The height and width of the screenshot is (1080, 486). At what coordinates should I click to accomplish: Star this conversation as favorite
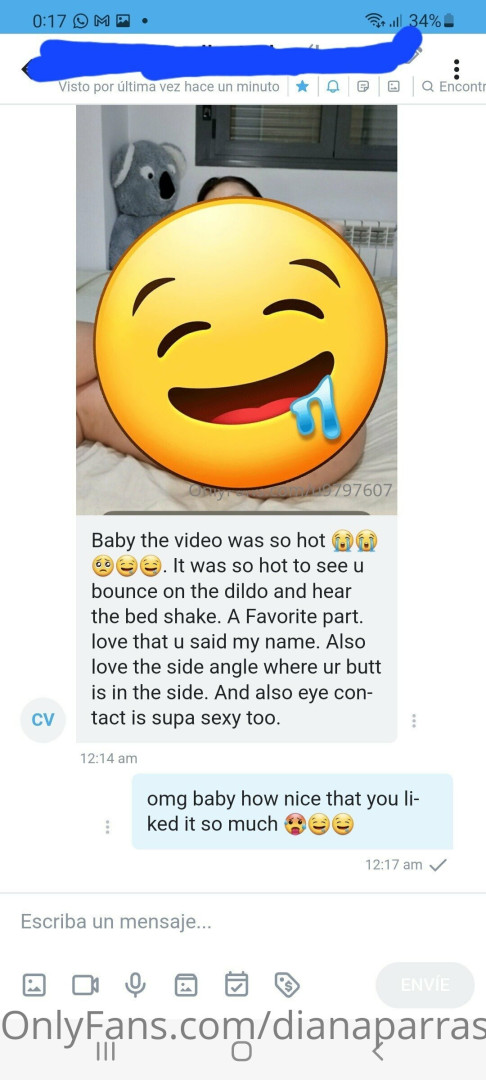[302, 87]
